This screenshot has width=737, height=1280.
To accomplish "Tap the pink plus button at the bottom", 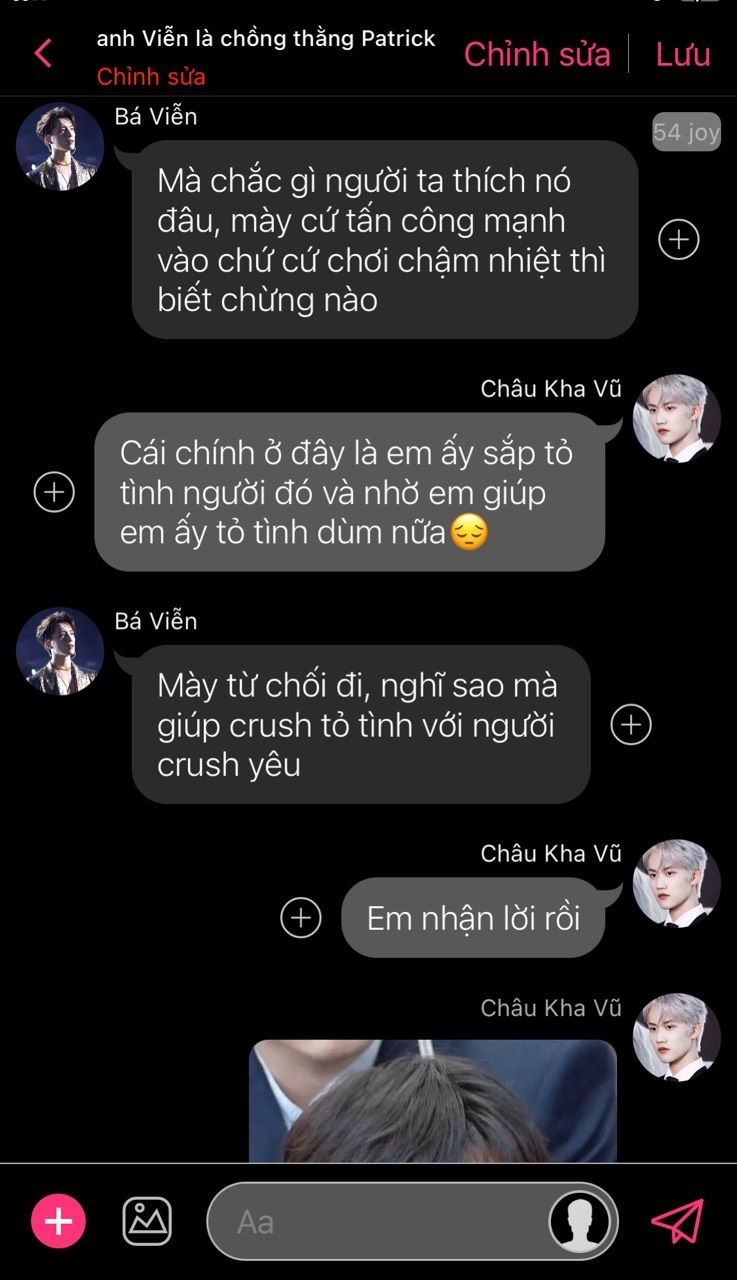I will [x=58, y=1221].
